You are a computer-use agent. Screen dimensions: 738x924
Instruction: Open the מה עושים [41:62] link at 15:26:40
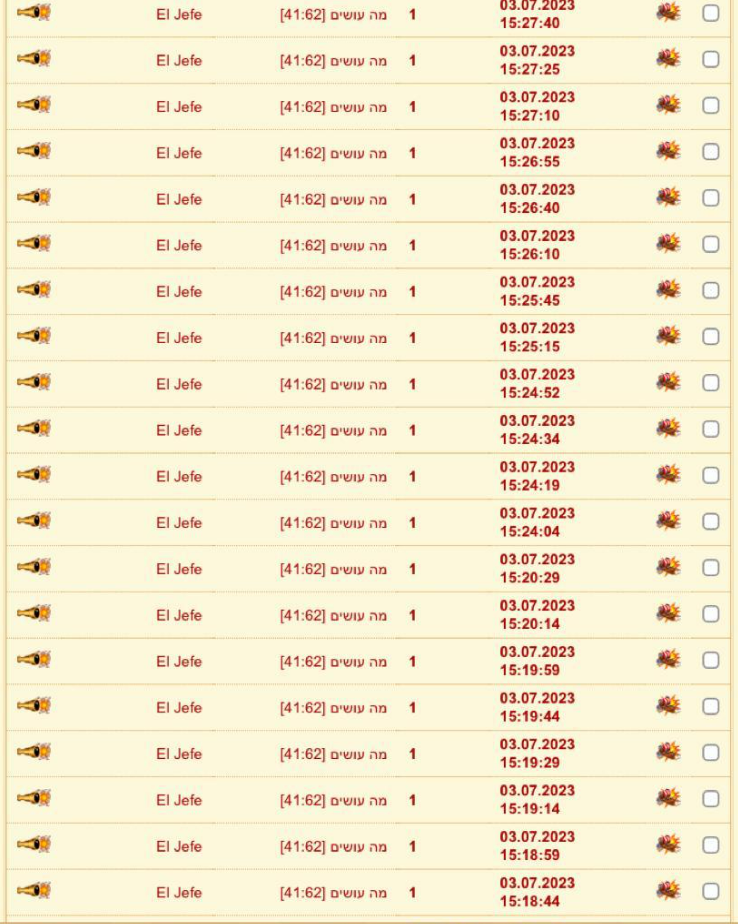pos(333,199)
